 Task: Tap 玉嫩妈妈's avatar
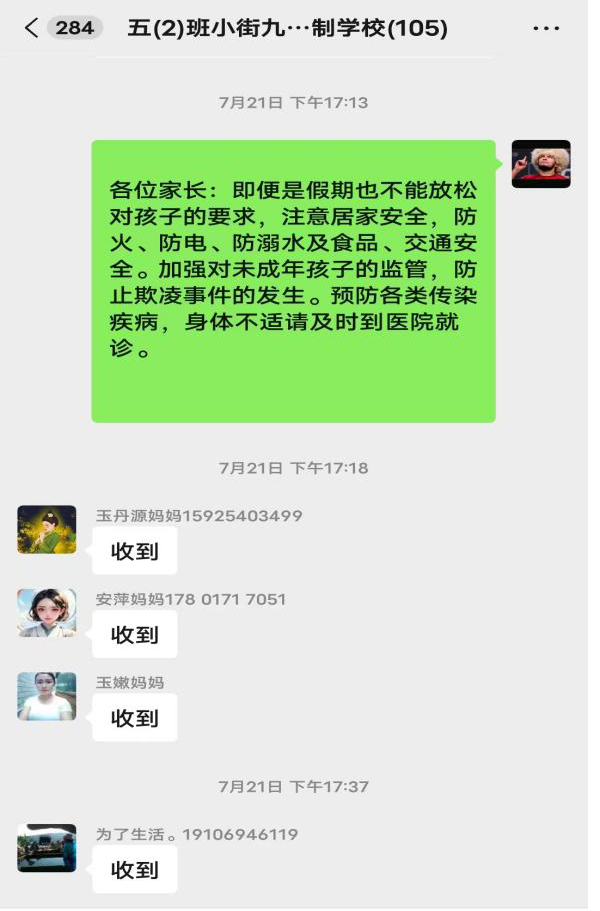pos(47,696)
